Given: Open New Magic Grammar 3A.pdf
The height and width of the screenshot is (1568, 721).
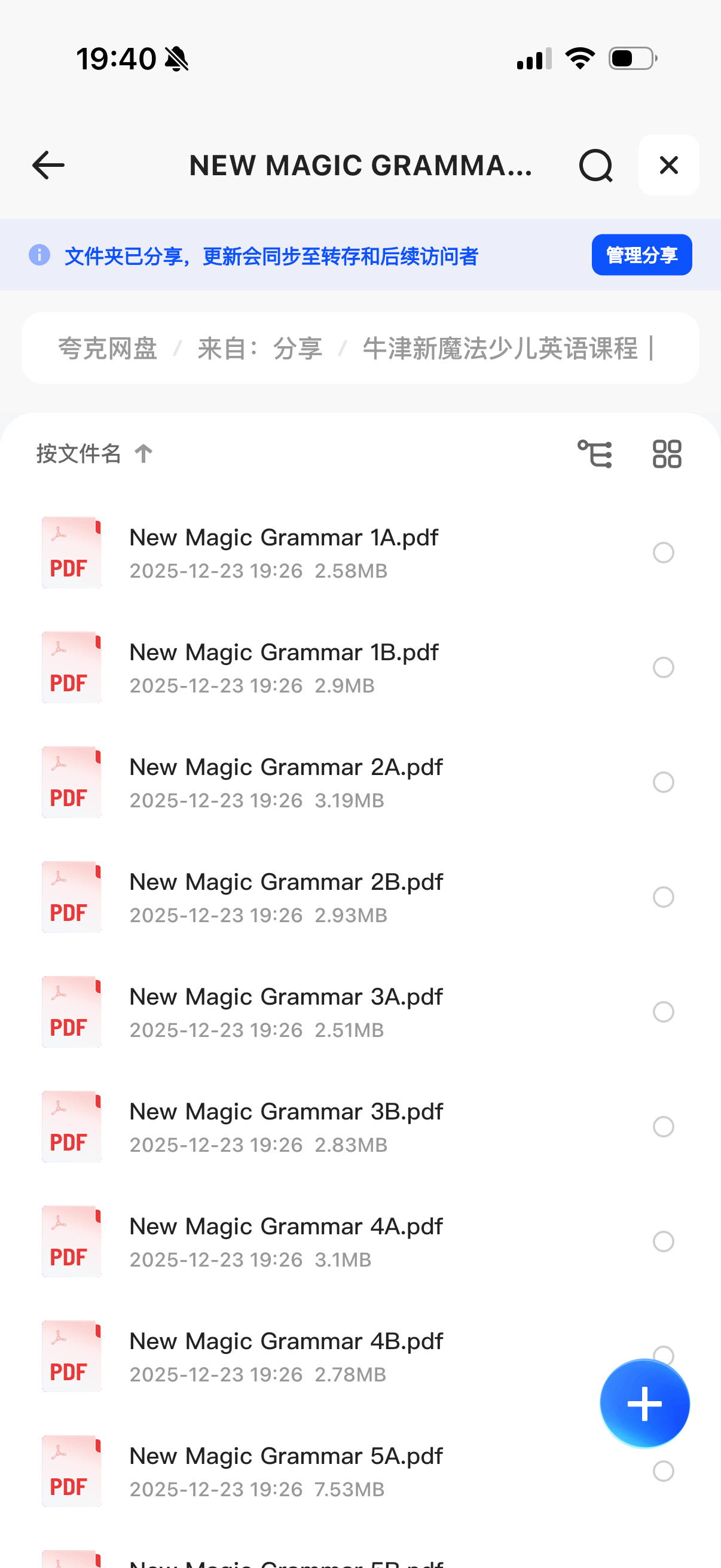Looking at the screenshot, I should click(x=286, y=997).
